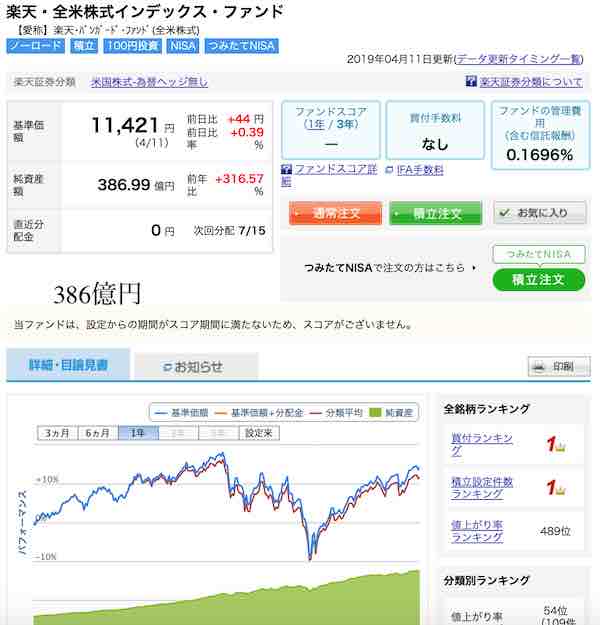Tap 積立注文 button beside 通常注文
This screenshot has height=625, width=600.
coord(436,213)
